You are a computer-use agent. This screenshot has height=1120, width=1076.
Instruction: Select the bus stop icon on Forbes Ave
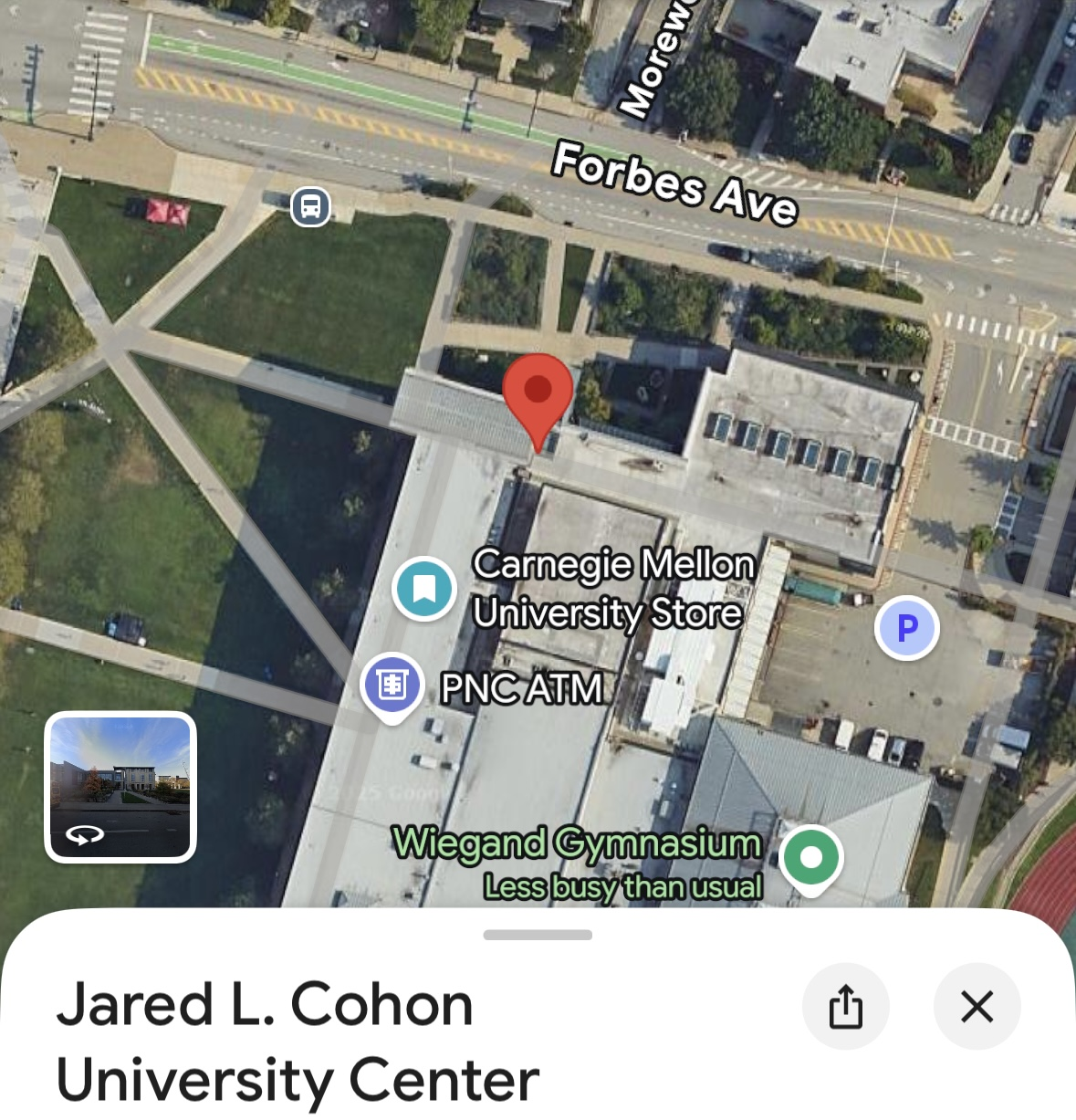(x=310, y=206)
